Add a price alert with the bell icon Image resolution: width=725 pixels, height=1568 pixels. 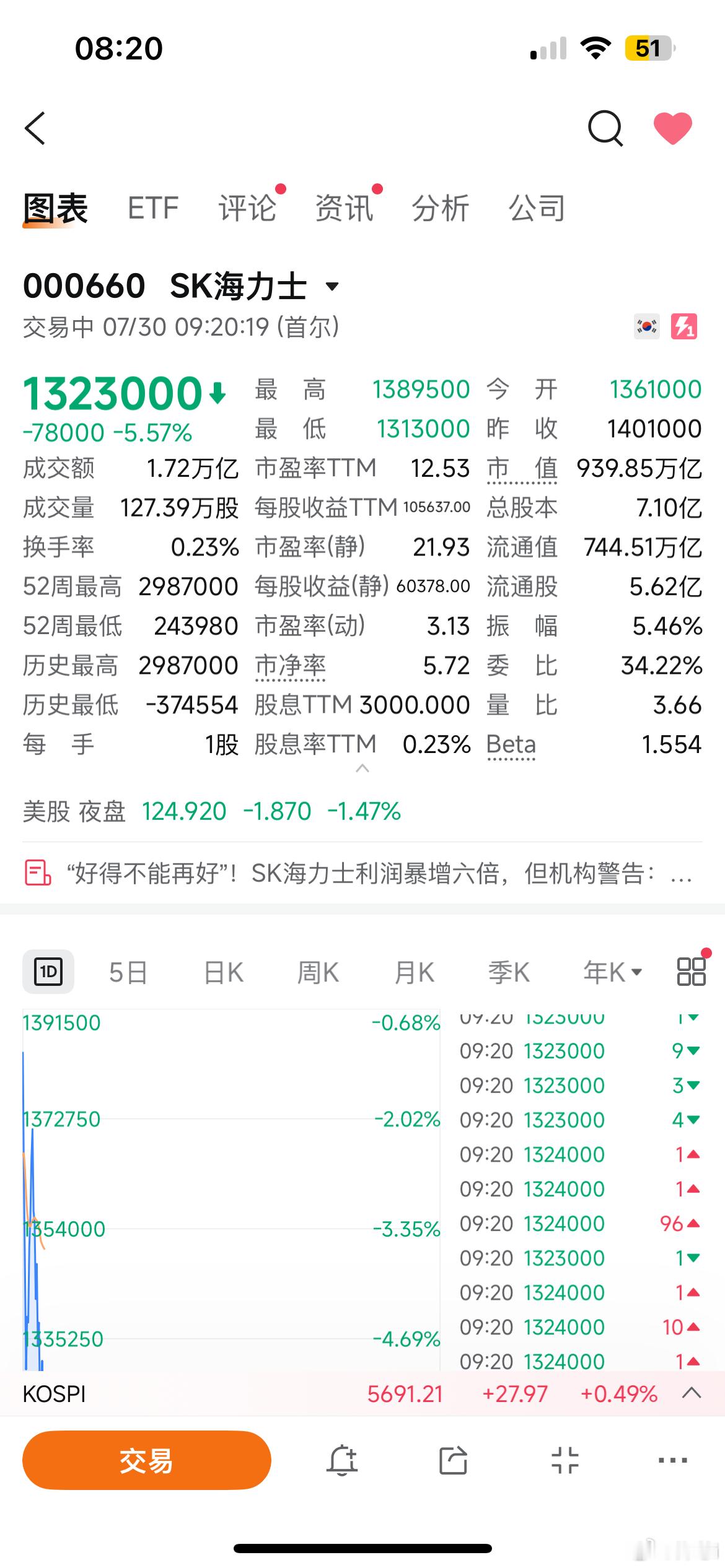pyautogui.click(x=342, y=1460)
